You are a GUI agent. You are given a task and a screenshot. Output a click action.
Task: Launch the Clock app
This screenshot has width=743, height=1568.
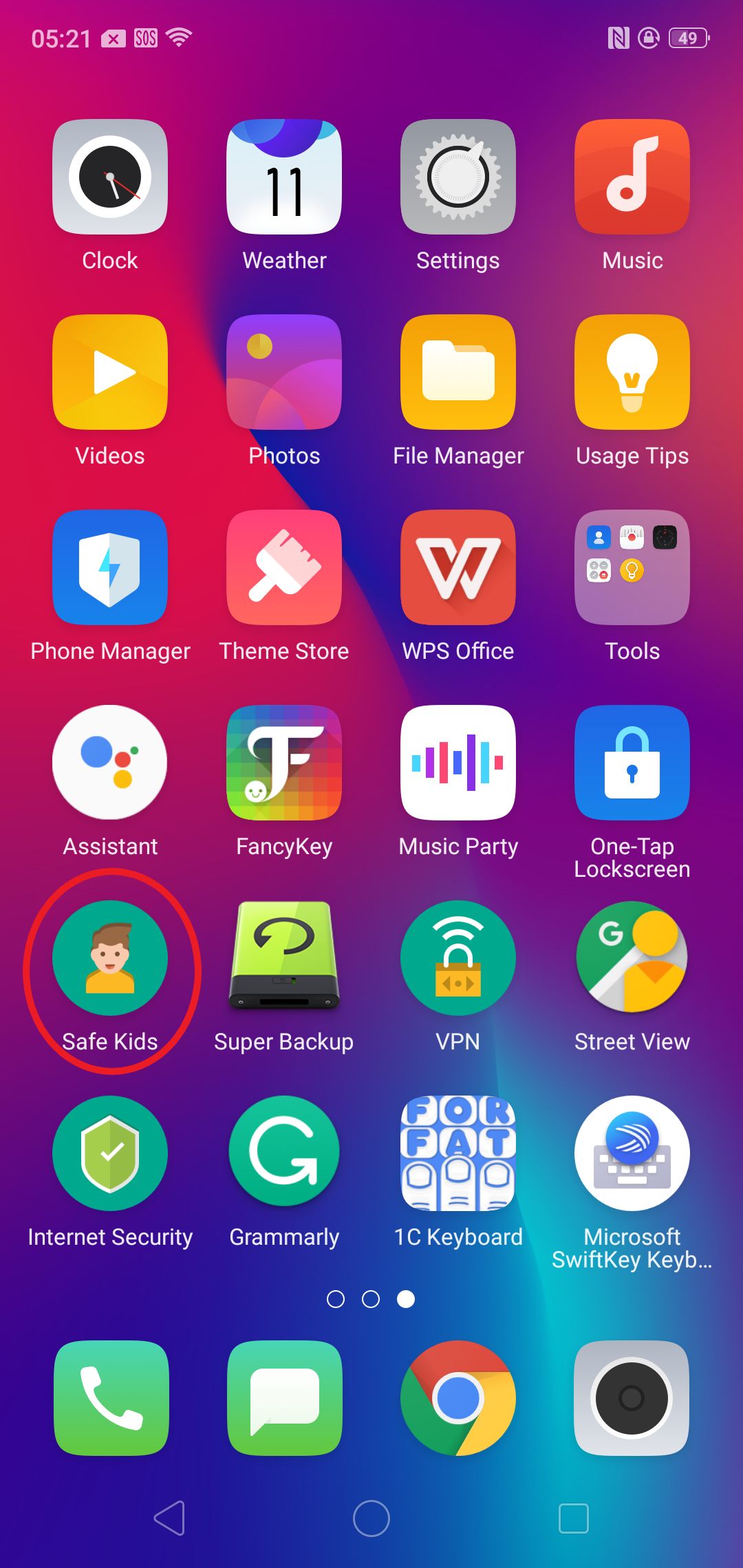coord(110,177)
